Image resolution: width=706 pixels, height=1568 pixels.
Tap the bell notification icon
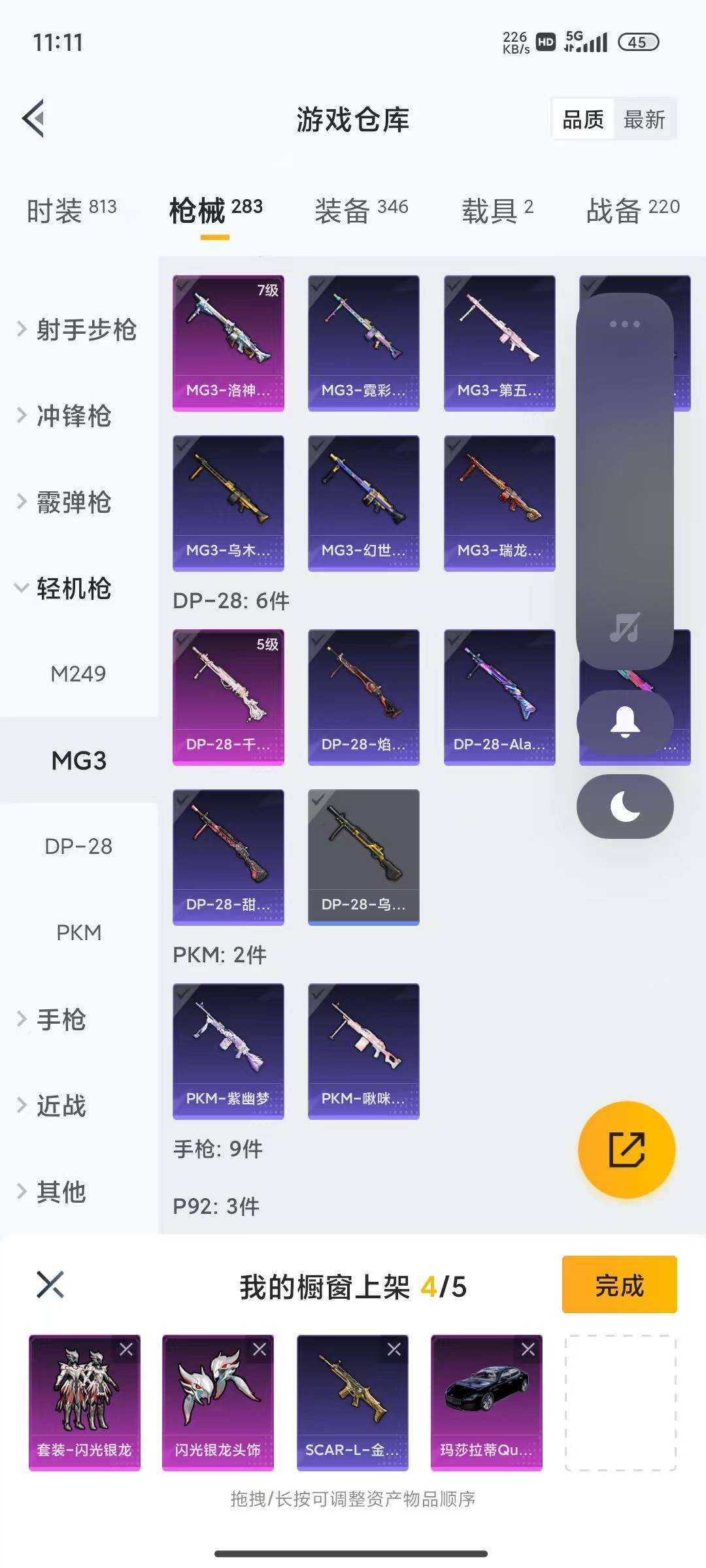pyautogui.click(x=625, y=722)
